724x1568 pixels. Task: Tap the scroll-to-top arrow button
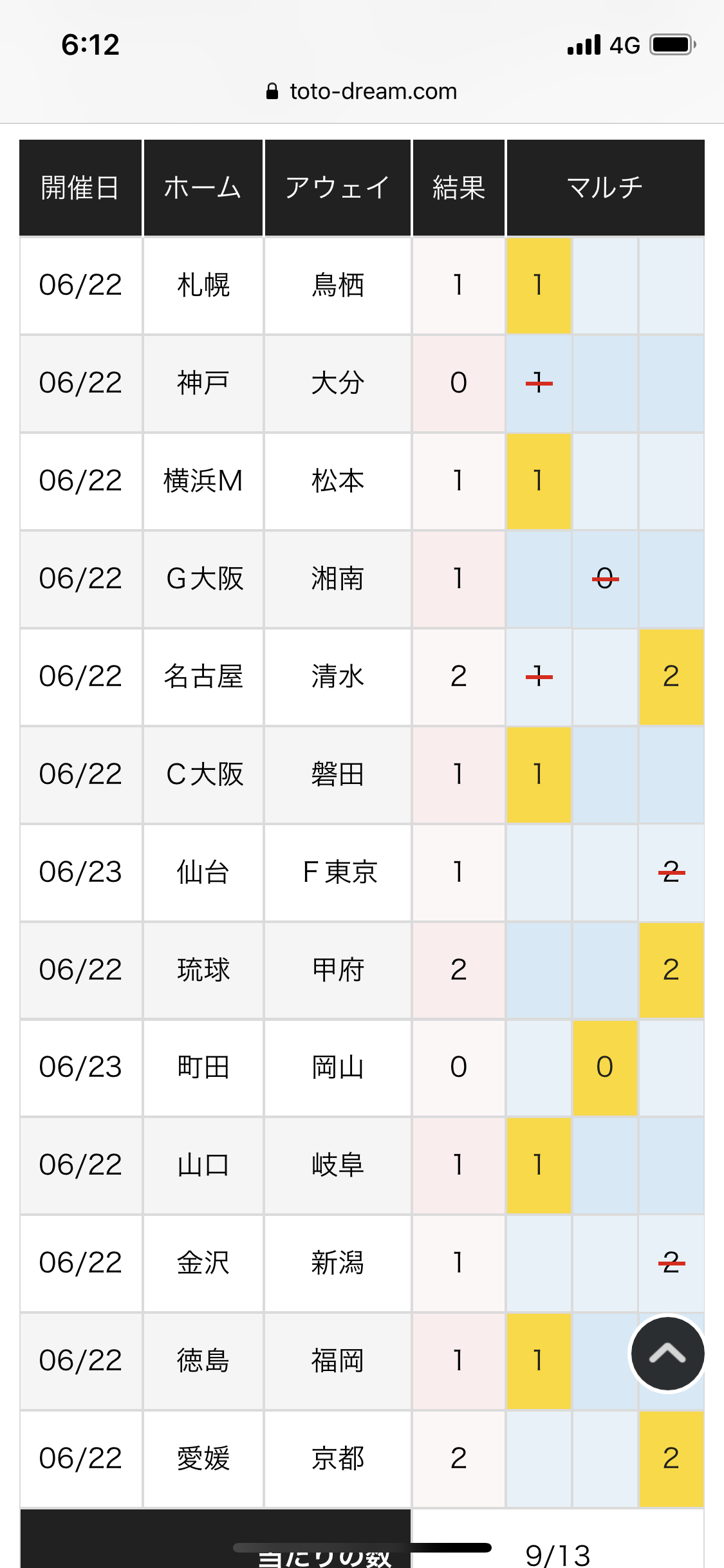[x=667, y=1354]
